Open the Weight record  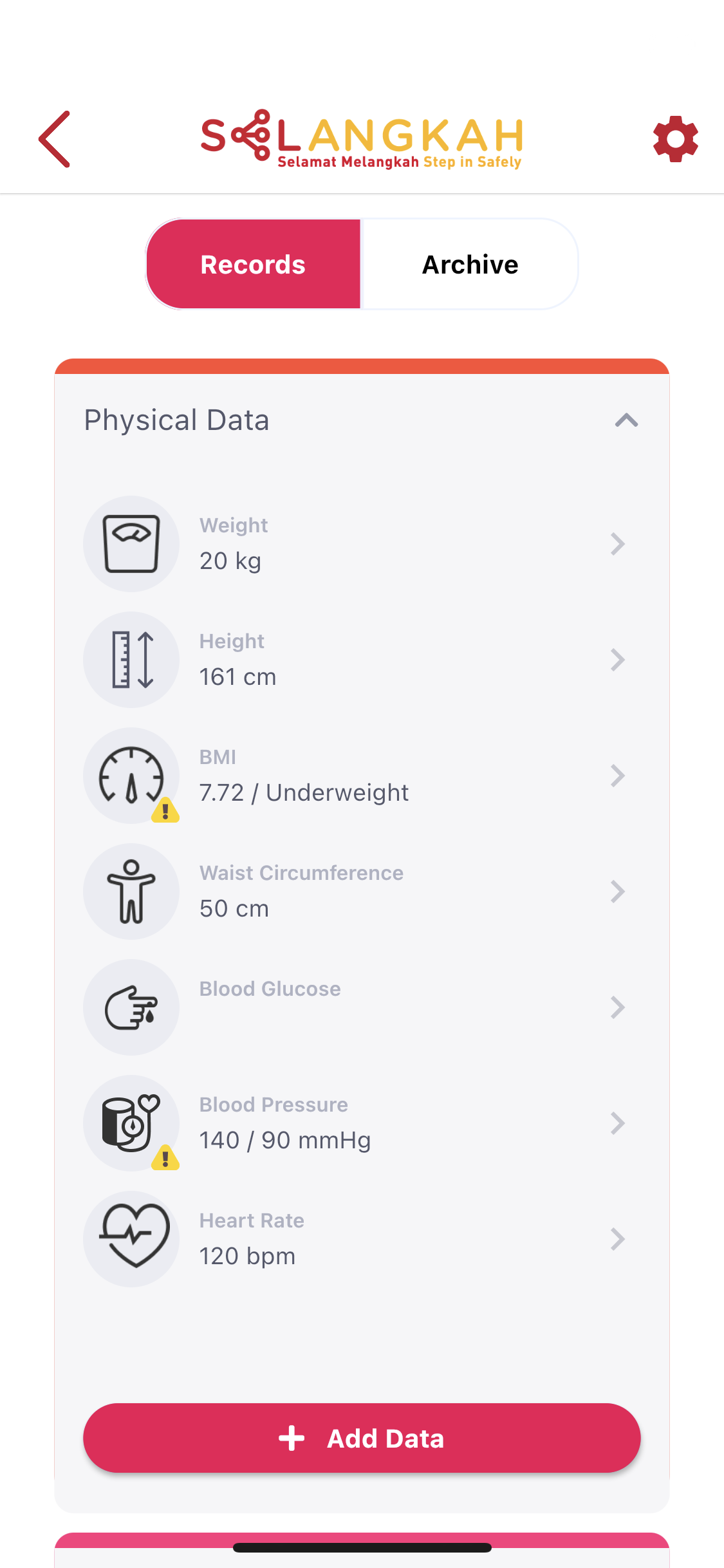point(360,544)
